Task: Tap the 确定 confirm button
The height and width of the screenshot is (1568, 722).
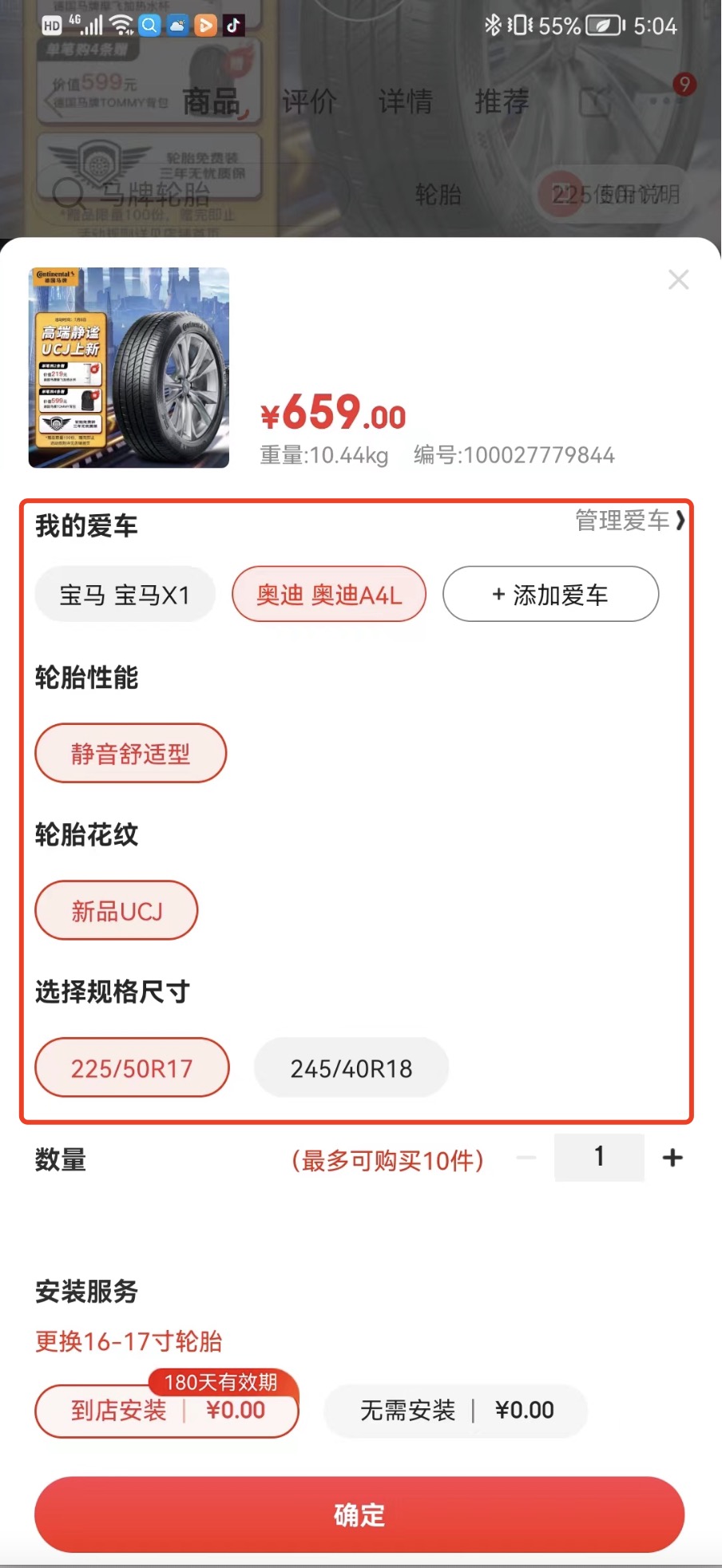Action: point(360,1514)
